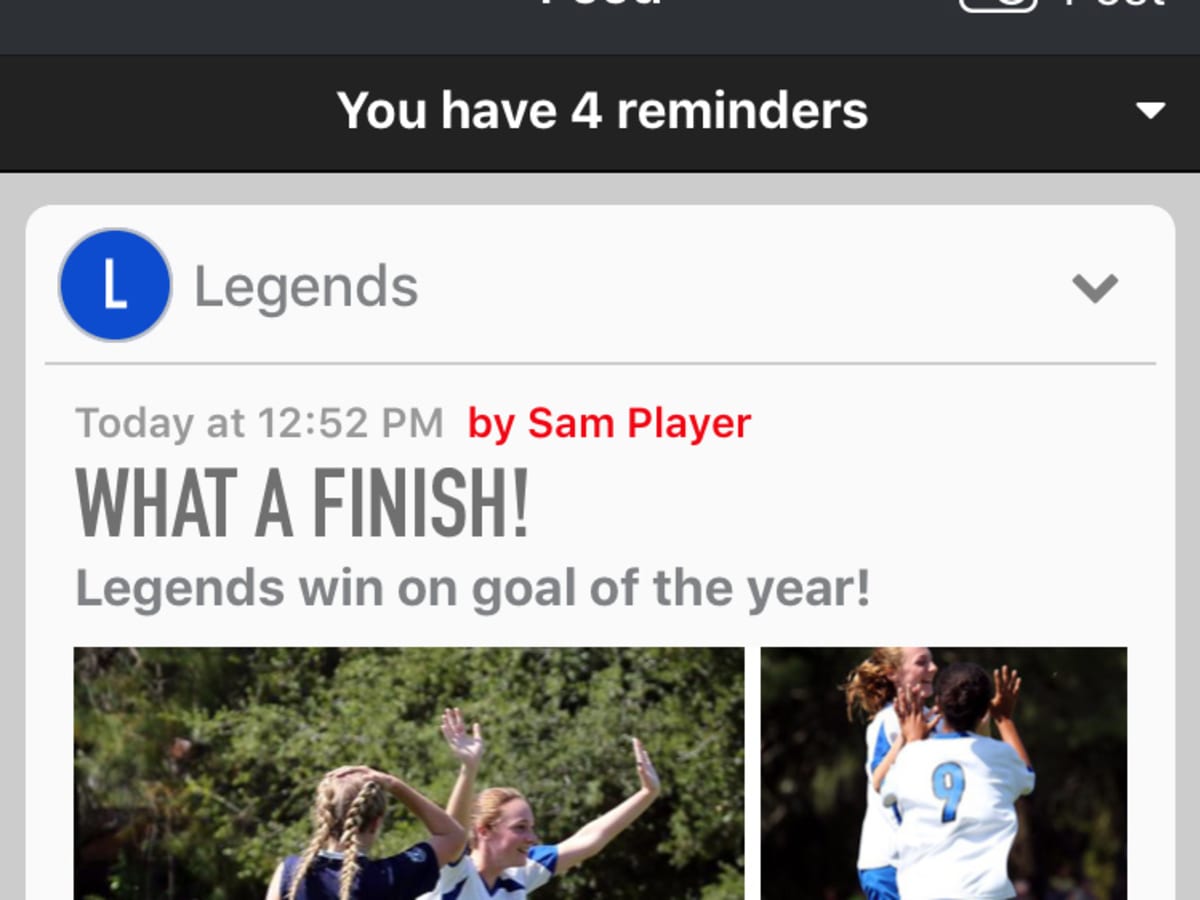Open author Sam Player's profile
The image size is (1200, 900).
click(x=609, y=423)
